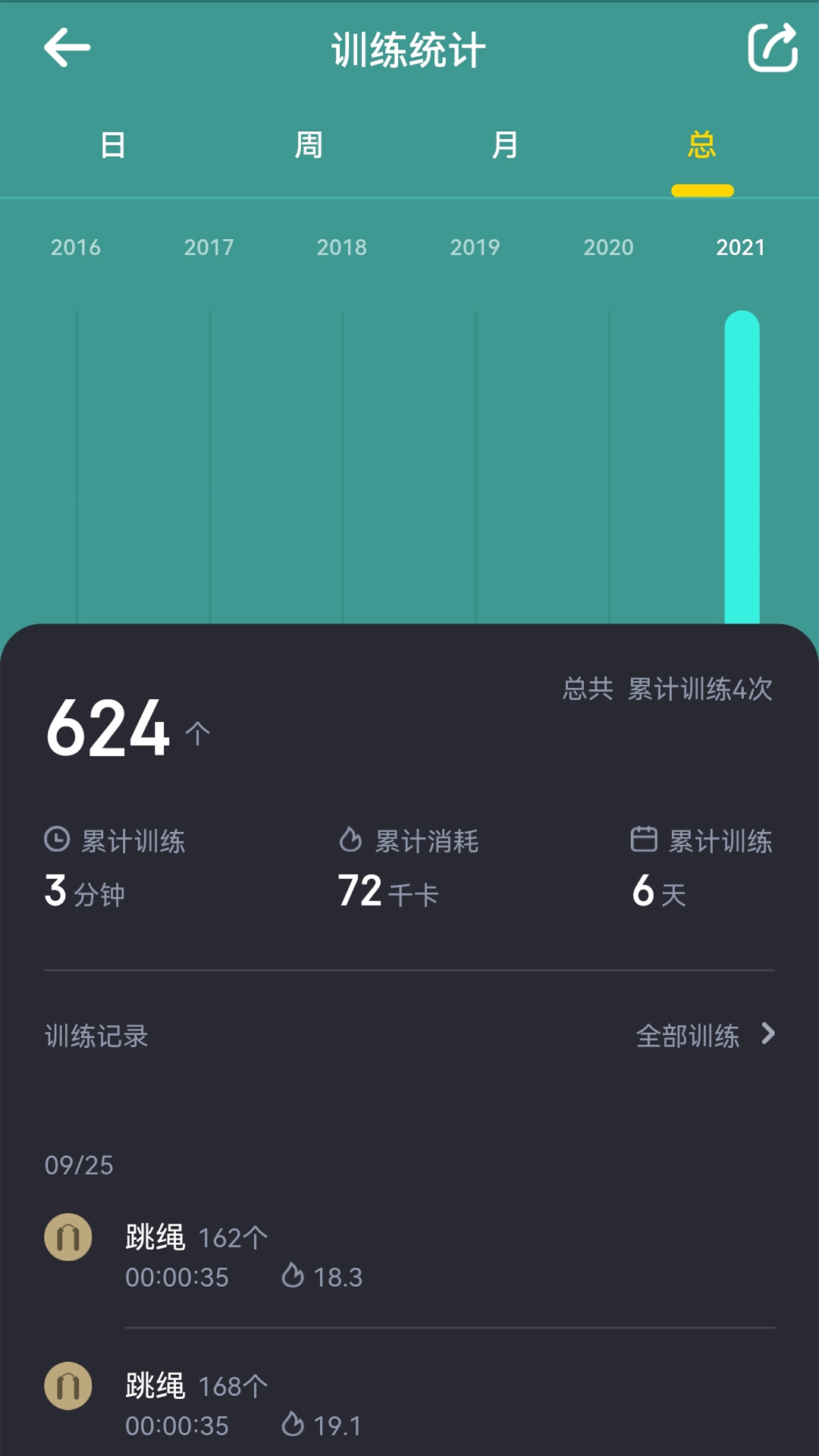
Task: Click the calendar icon next to 累计训练天数
Action: [x=643, y=840]
